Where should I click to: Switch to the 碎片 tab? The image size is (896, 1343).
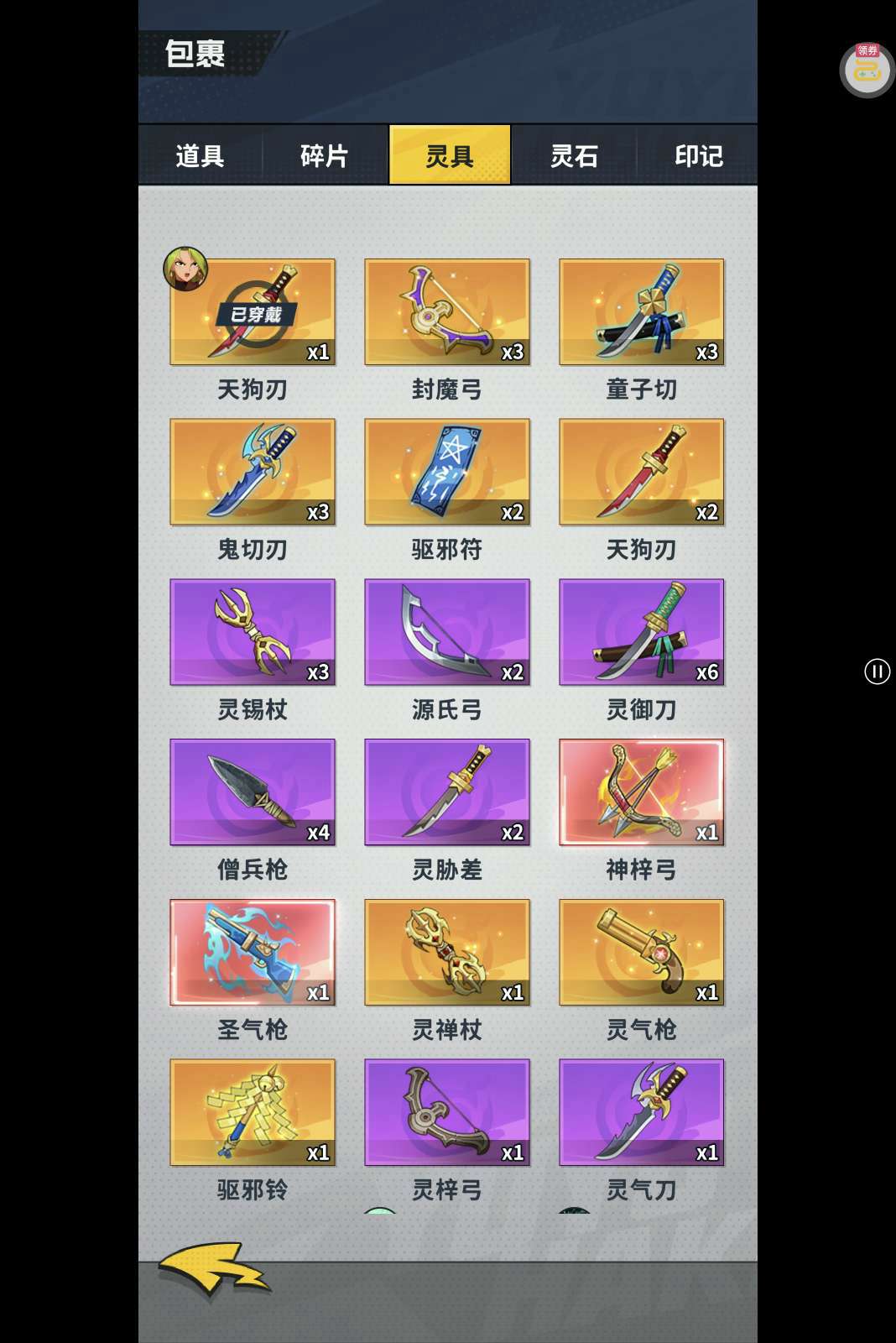(x=325, y=155)
